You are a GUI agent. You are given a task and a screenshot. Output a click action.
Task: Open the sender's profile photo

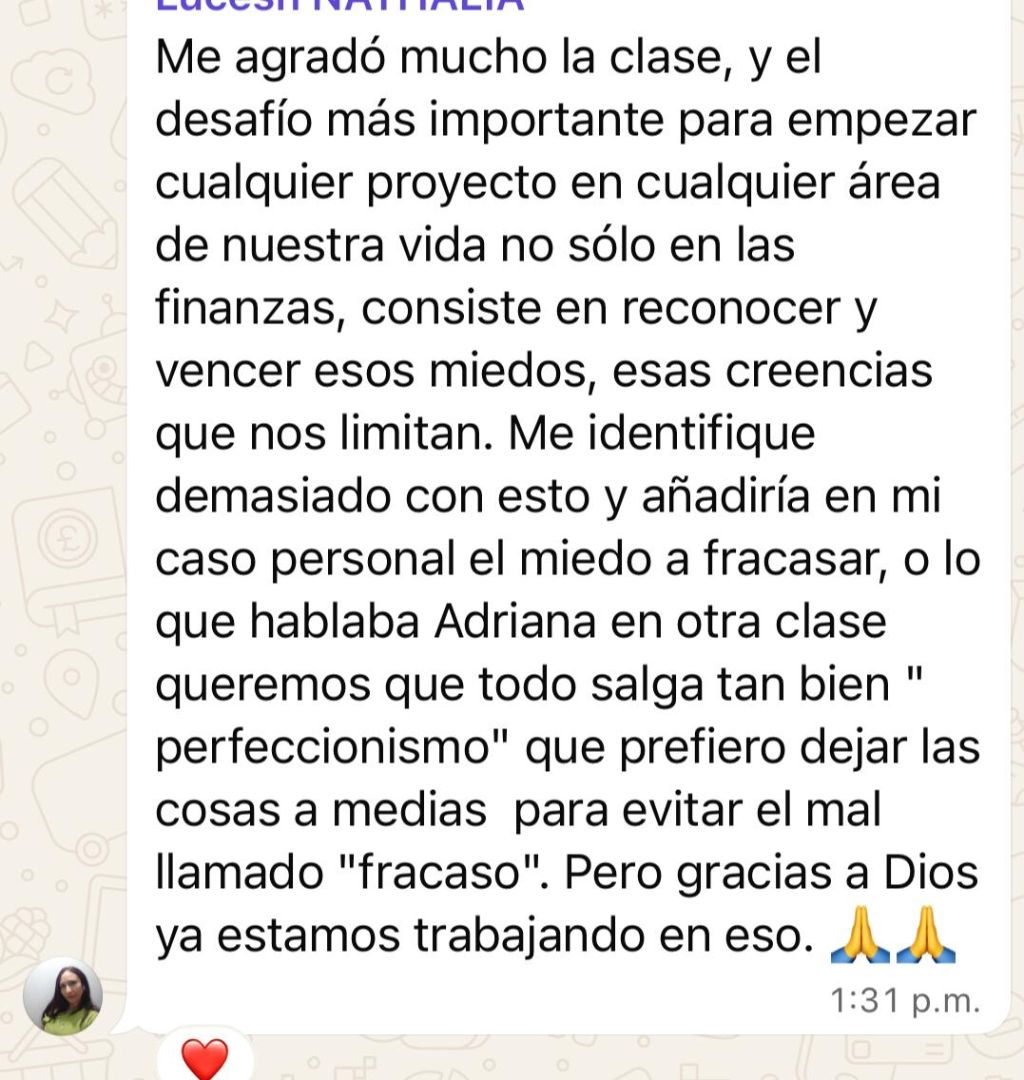click(63, 996)
